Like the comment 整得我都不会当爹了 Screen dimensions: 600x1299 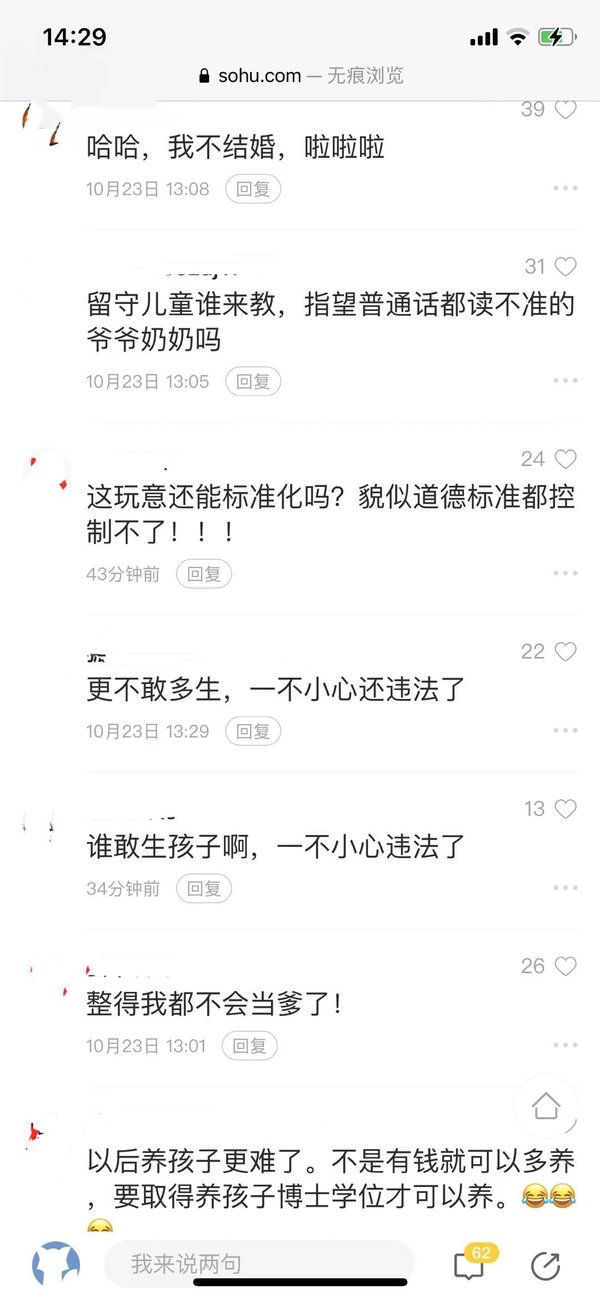click(566, 966)
